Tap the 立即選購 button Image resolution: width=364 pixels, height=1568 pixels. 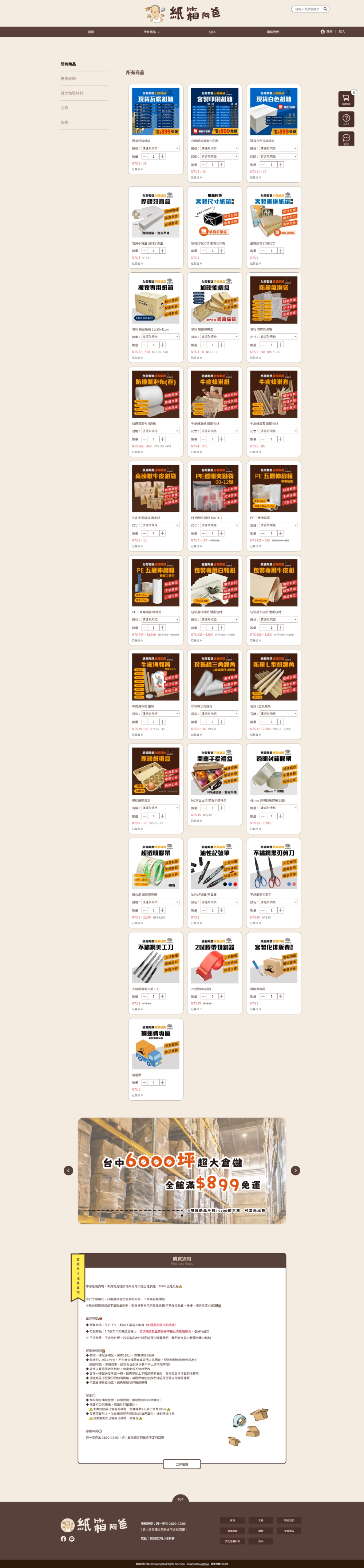(181, 1465)
